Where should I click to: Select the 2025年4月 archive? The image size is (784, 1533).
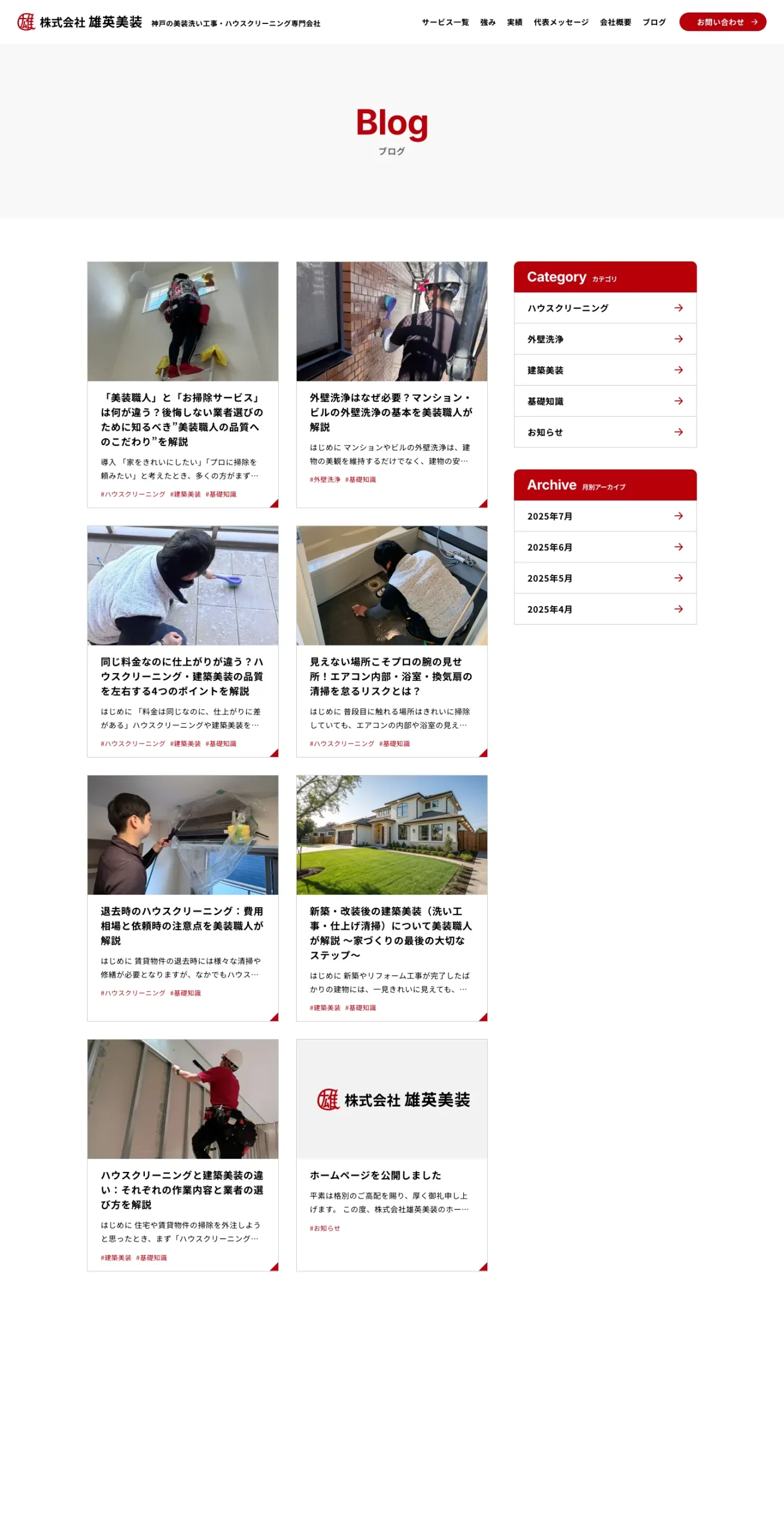tap(604, 609)
